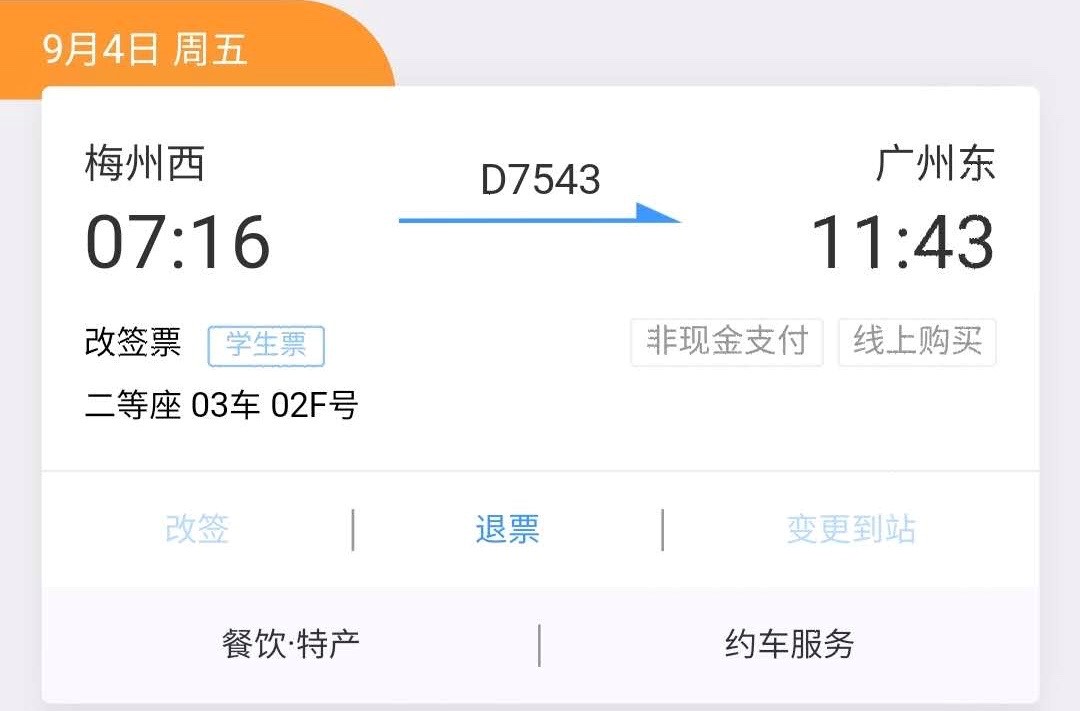Viewport: 1080px width, 711px height.
Task: Select 变更到站 to change arrival station
Action: (851, 529)
